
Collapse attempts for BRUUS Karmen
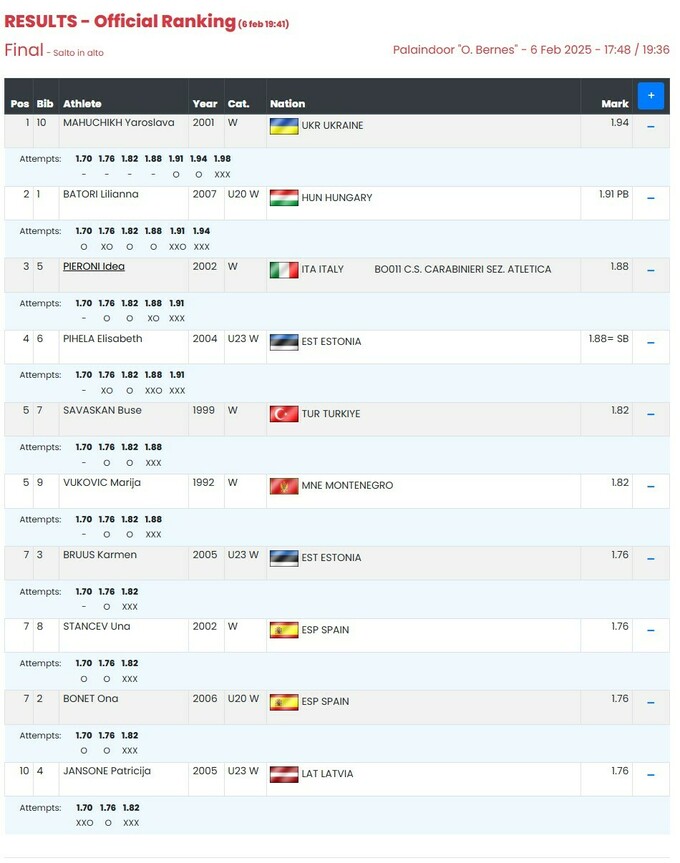pyautogui.click(x=651, y=559)
